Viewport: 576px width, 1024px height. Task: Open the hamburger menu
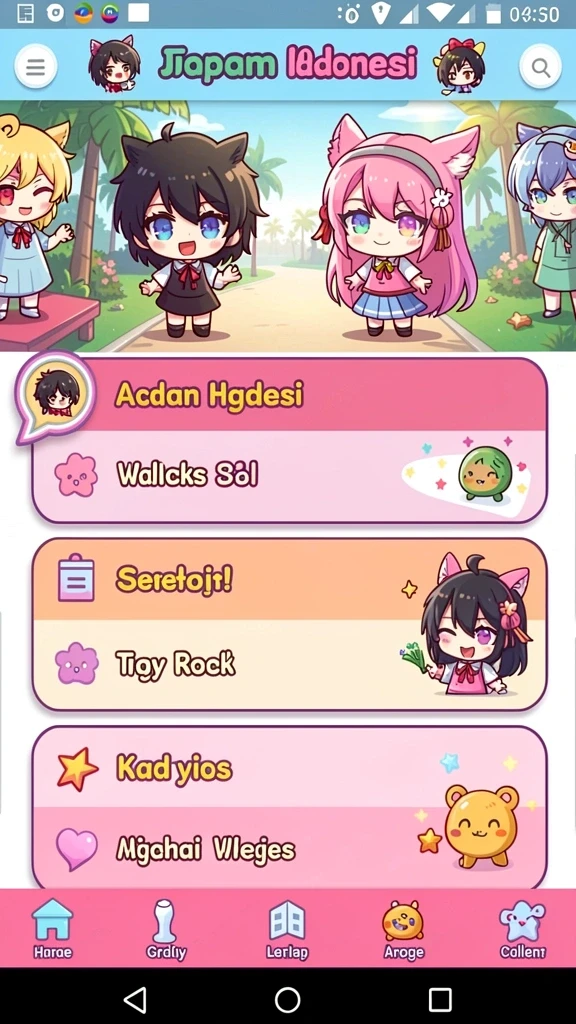pos(35,66)
